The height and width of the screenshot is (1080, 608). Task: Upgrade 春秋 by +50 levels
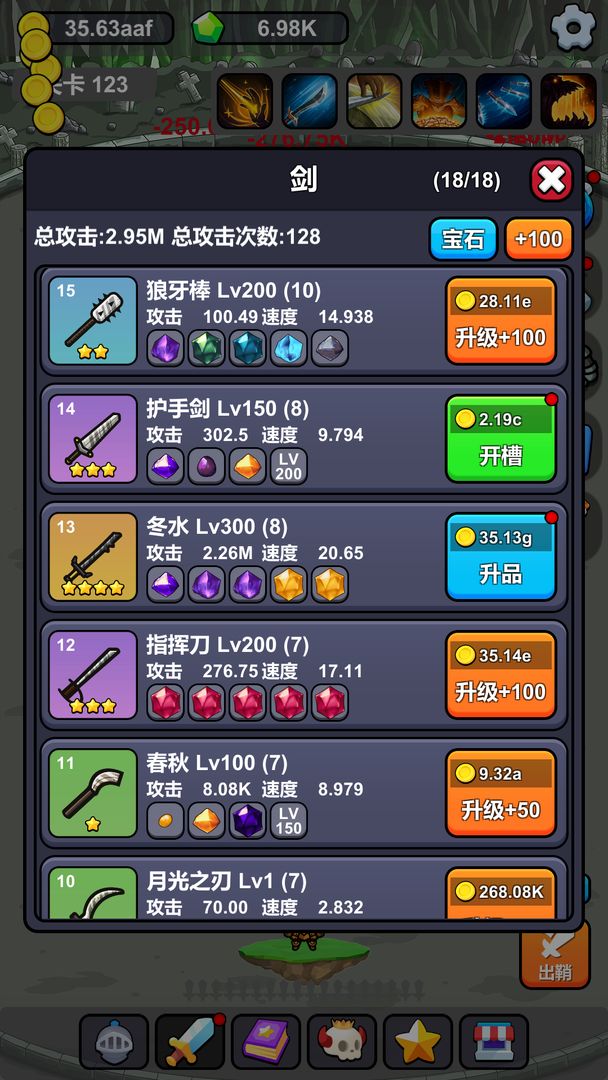pyautogui.click(x=501, y=793)
